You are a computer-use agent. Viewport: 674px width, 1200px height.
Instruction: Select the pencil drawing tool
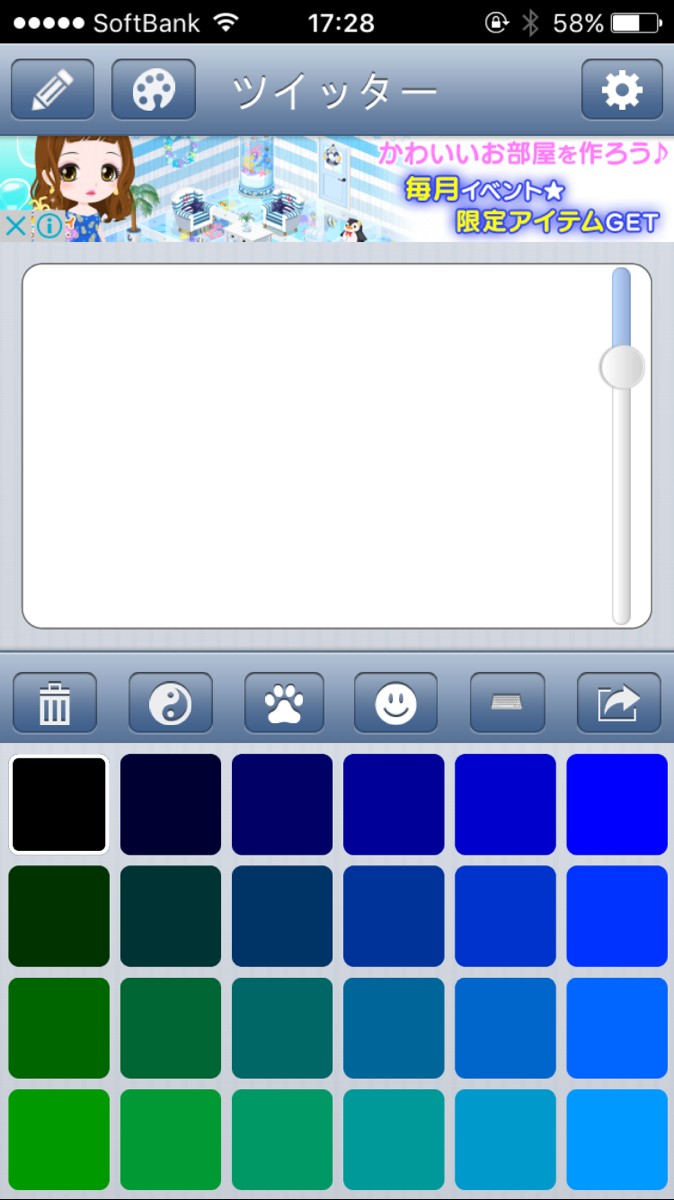[x=53, y=90]
